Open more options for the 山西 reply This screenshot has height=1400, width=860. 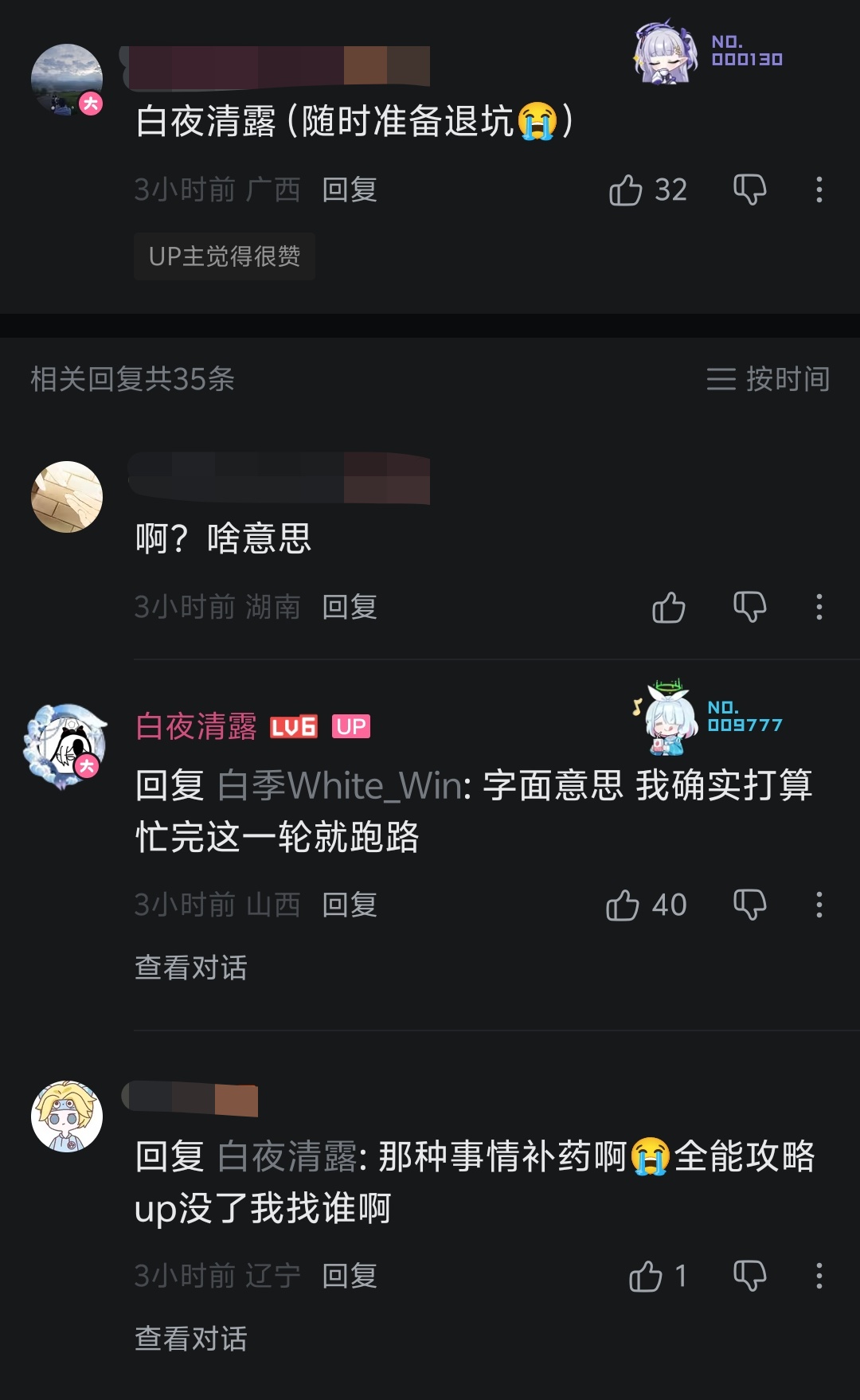pos(819,905)
